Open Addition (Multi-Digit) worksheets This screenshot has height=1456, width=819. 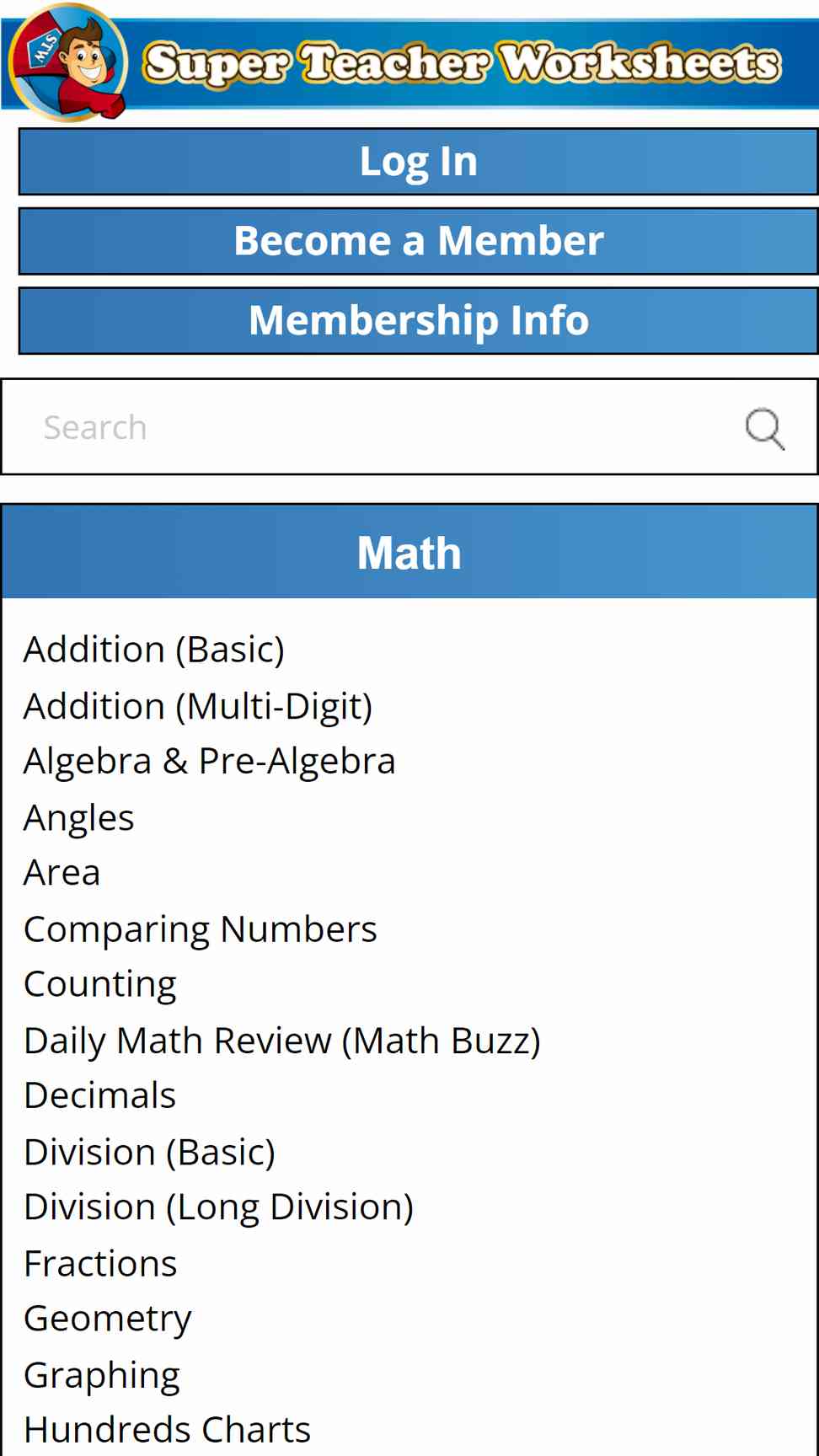(x=198, y=706)
